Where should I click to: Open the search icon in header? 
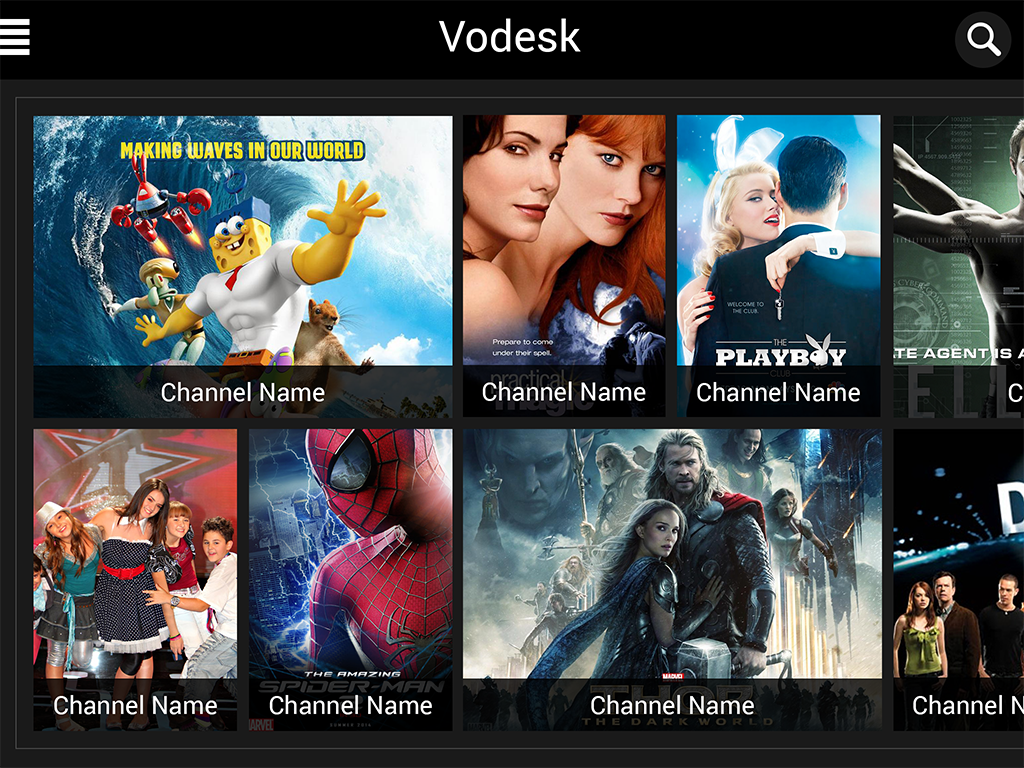(983, 40)
